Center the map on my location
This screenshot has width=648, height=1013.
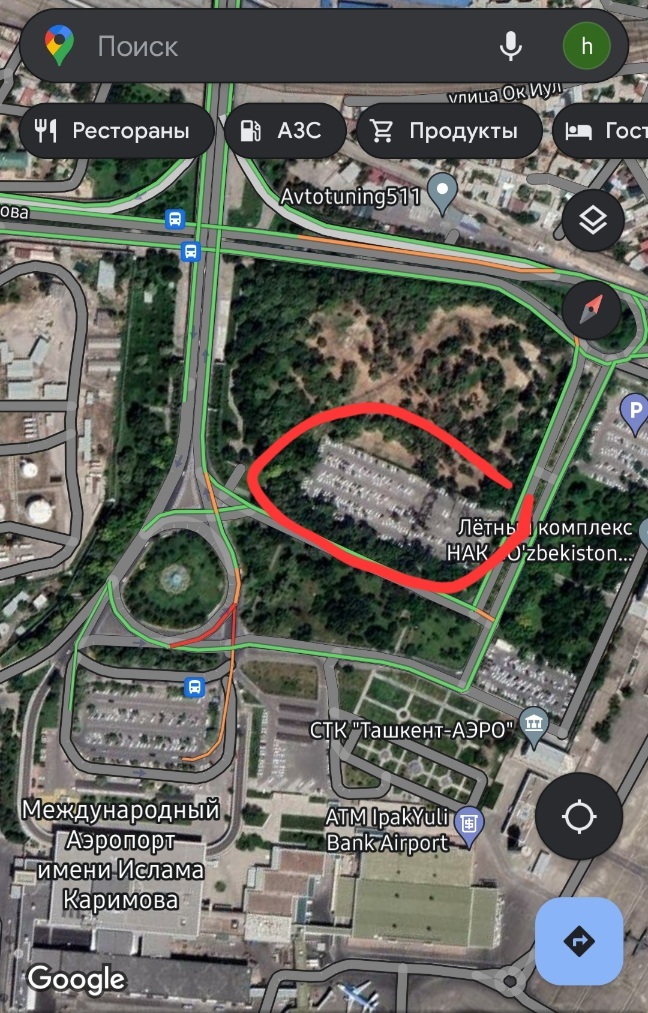coord(579,817)
